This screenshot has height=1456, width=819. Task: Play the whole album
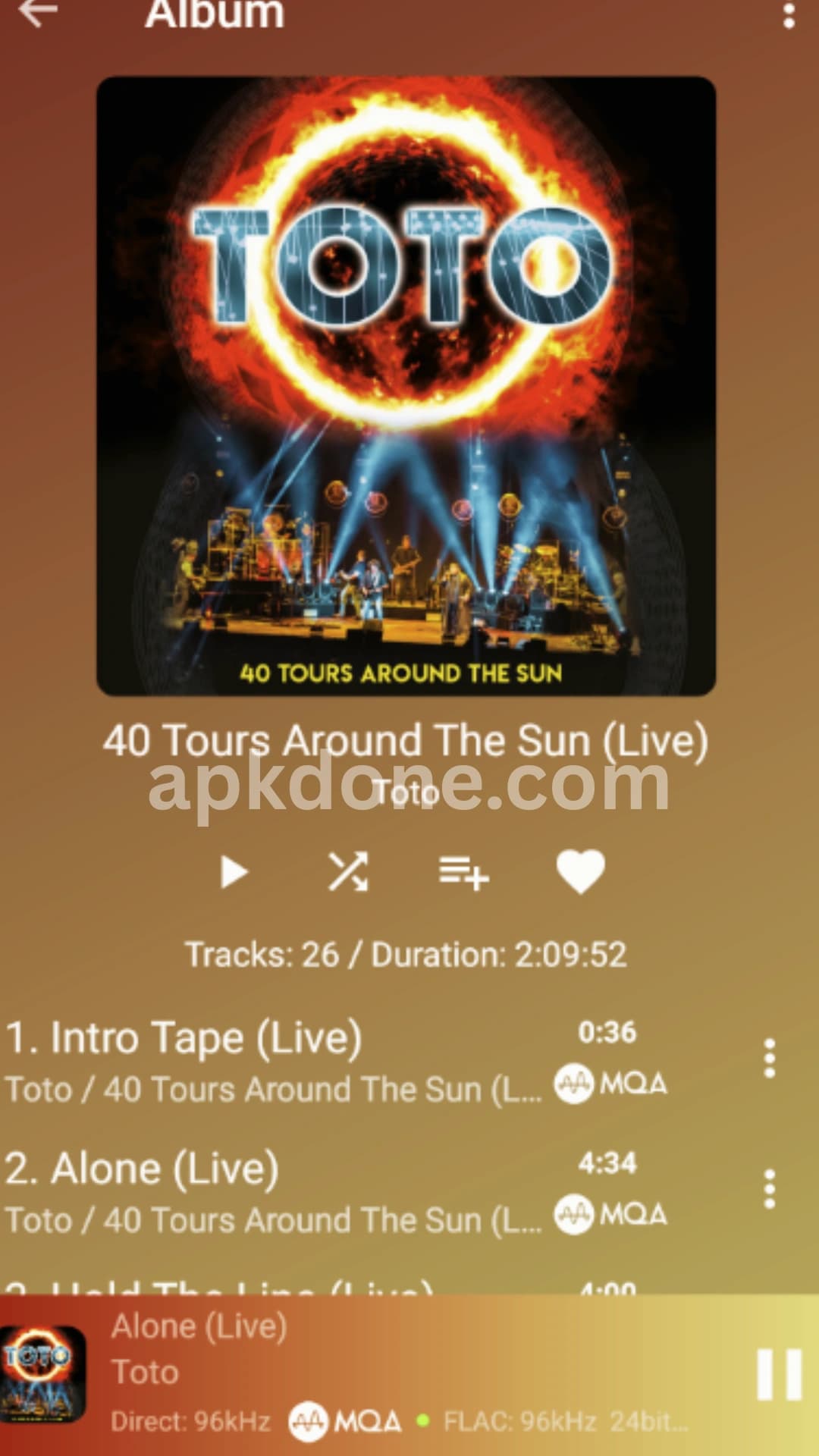coord(234,872)
